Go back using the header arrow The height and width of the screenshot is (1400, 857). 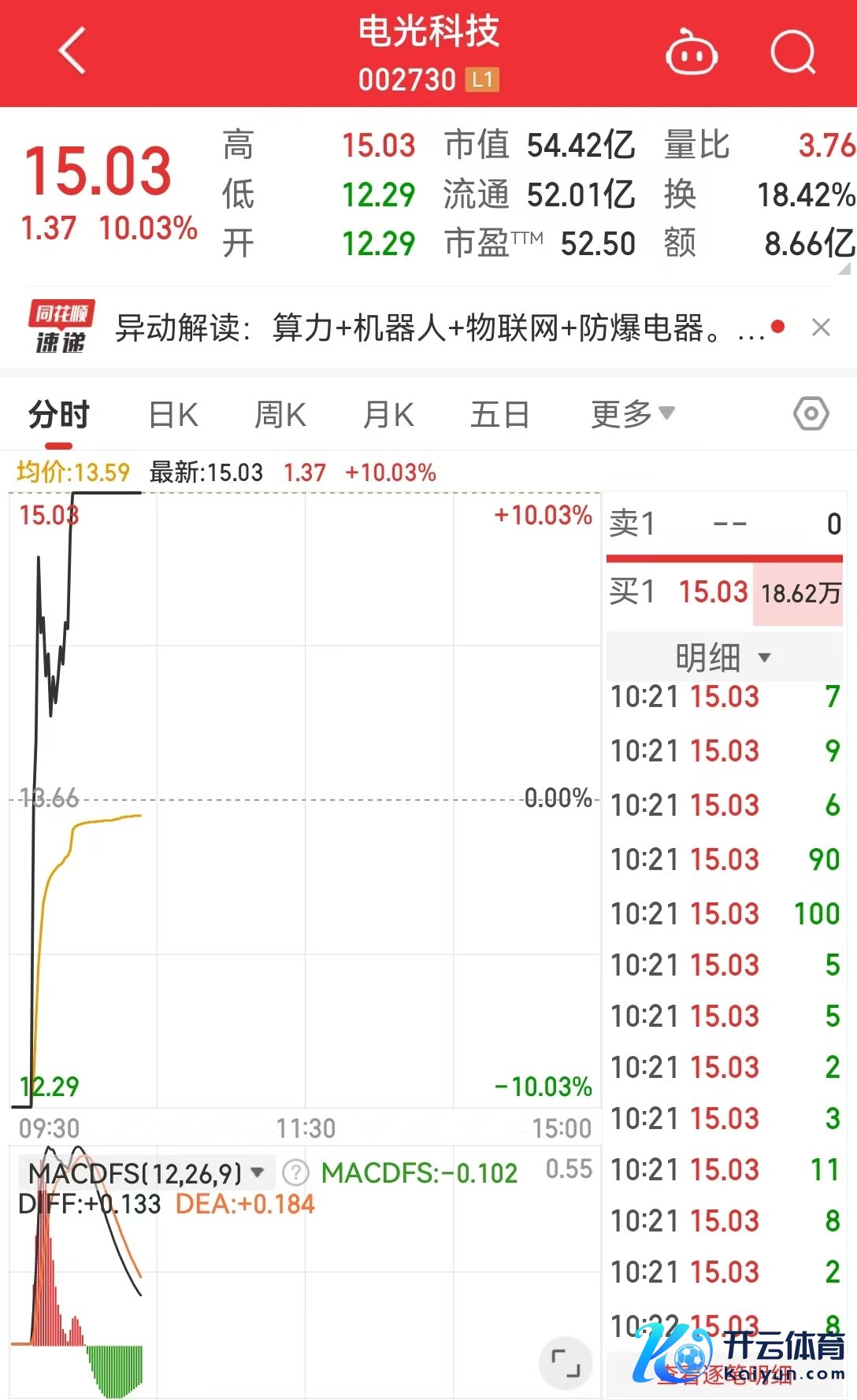72,51
